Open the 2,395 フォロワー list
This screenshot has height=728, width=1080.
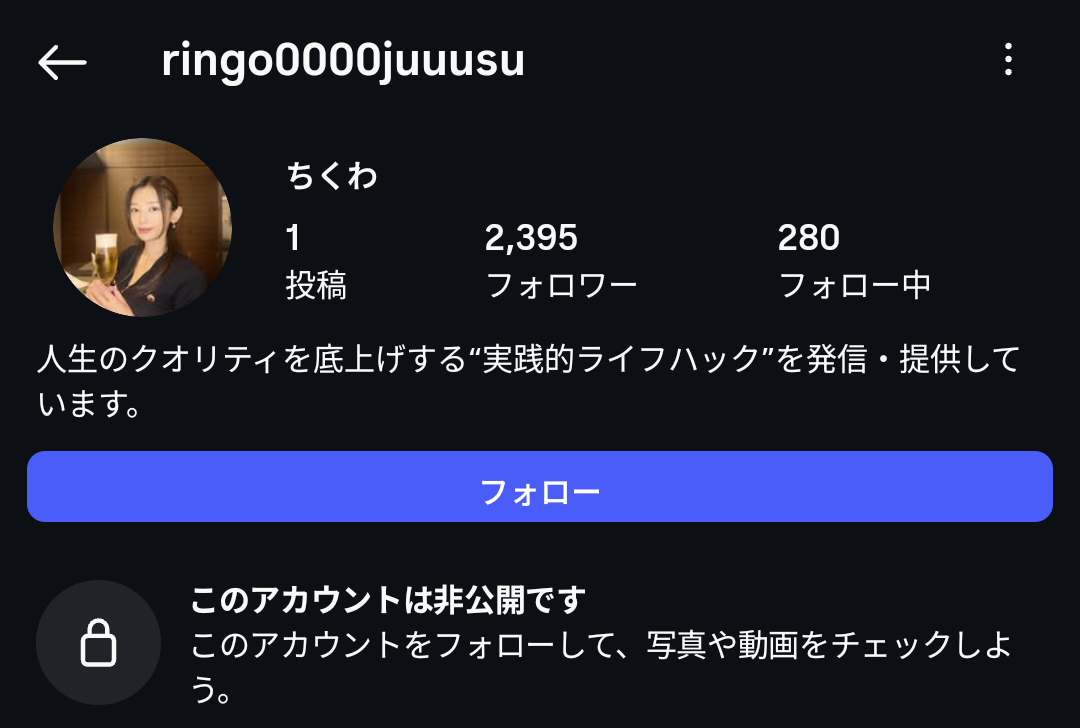[560, 262]
